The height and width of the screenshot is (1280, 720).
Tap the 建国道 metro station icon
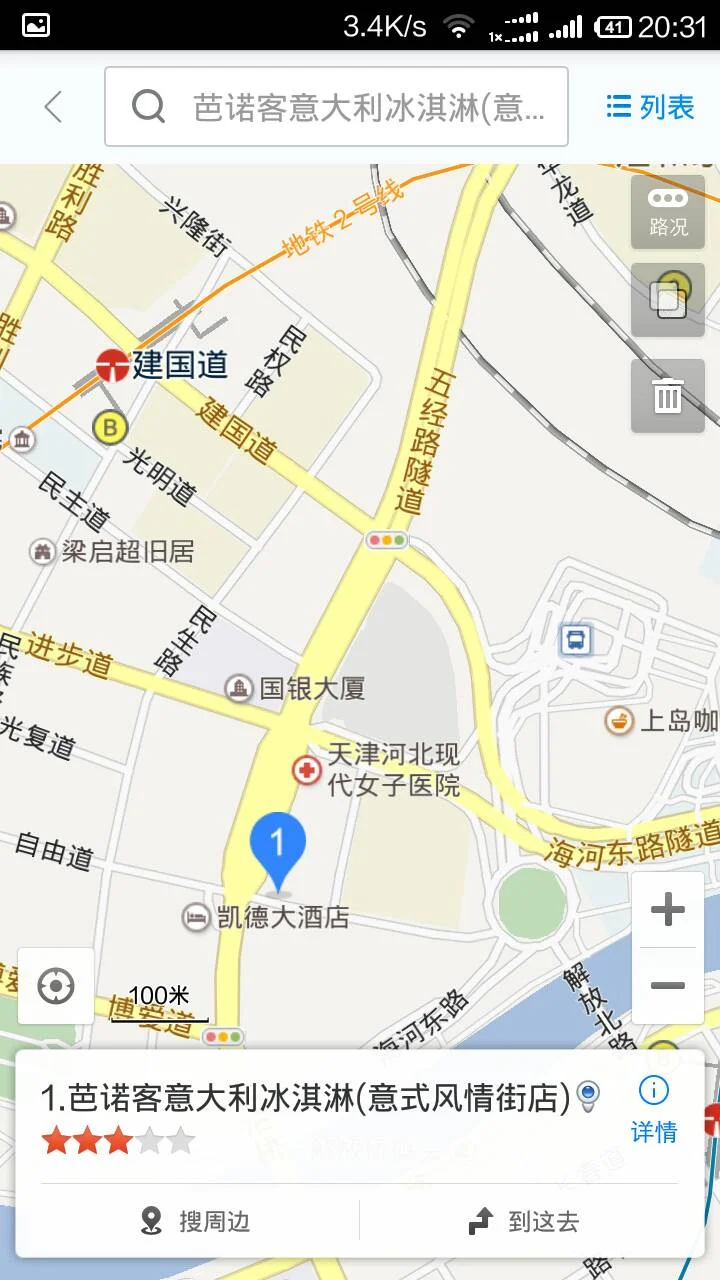(x=113, y=365)
